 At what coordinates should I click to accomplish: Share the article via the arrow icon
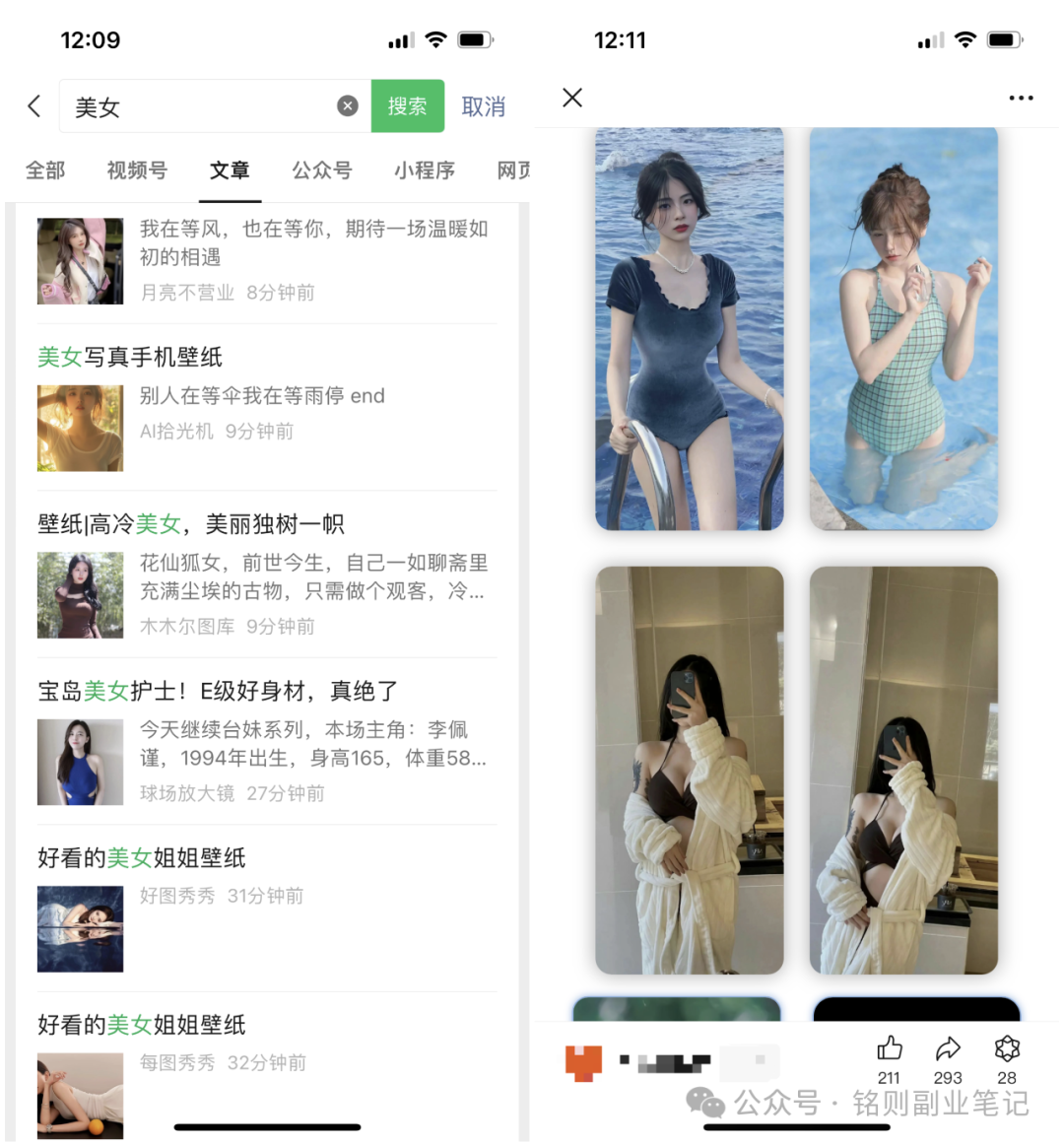pos(948,1048)
